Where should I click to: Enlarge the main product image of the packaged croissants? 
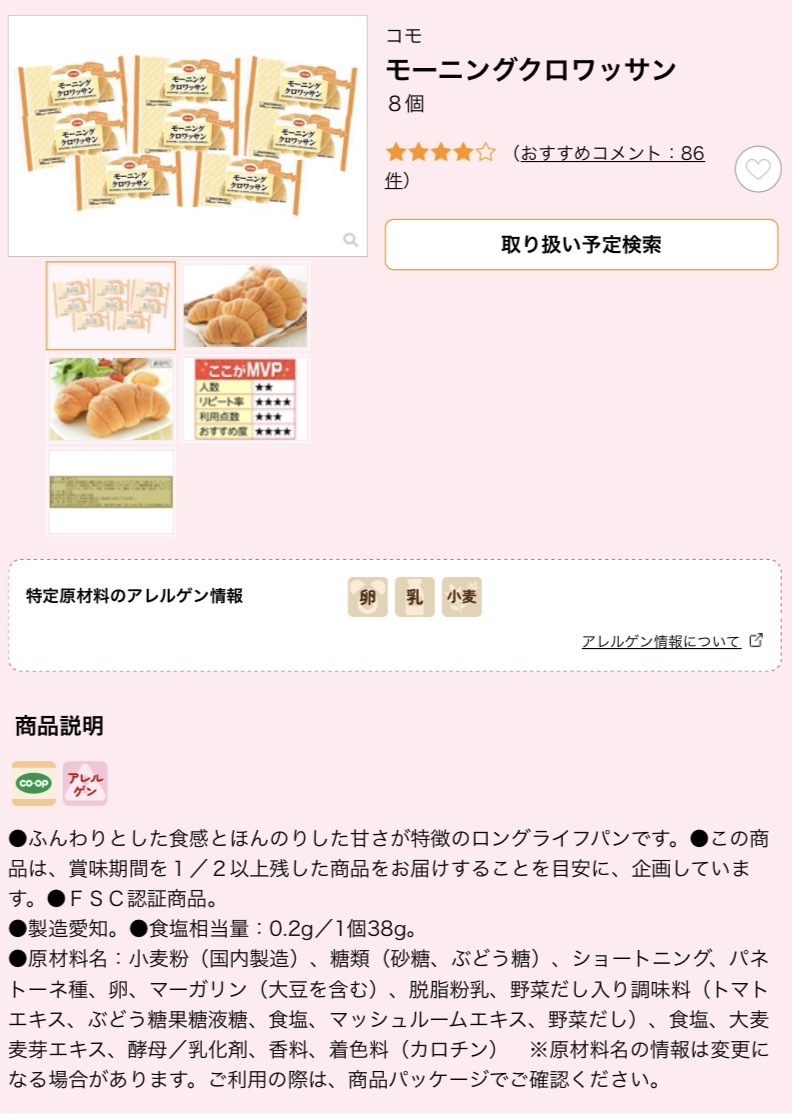(x=188, y=136)
